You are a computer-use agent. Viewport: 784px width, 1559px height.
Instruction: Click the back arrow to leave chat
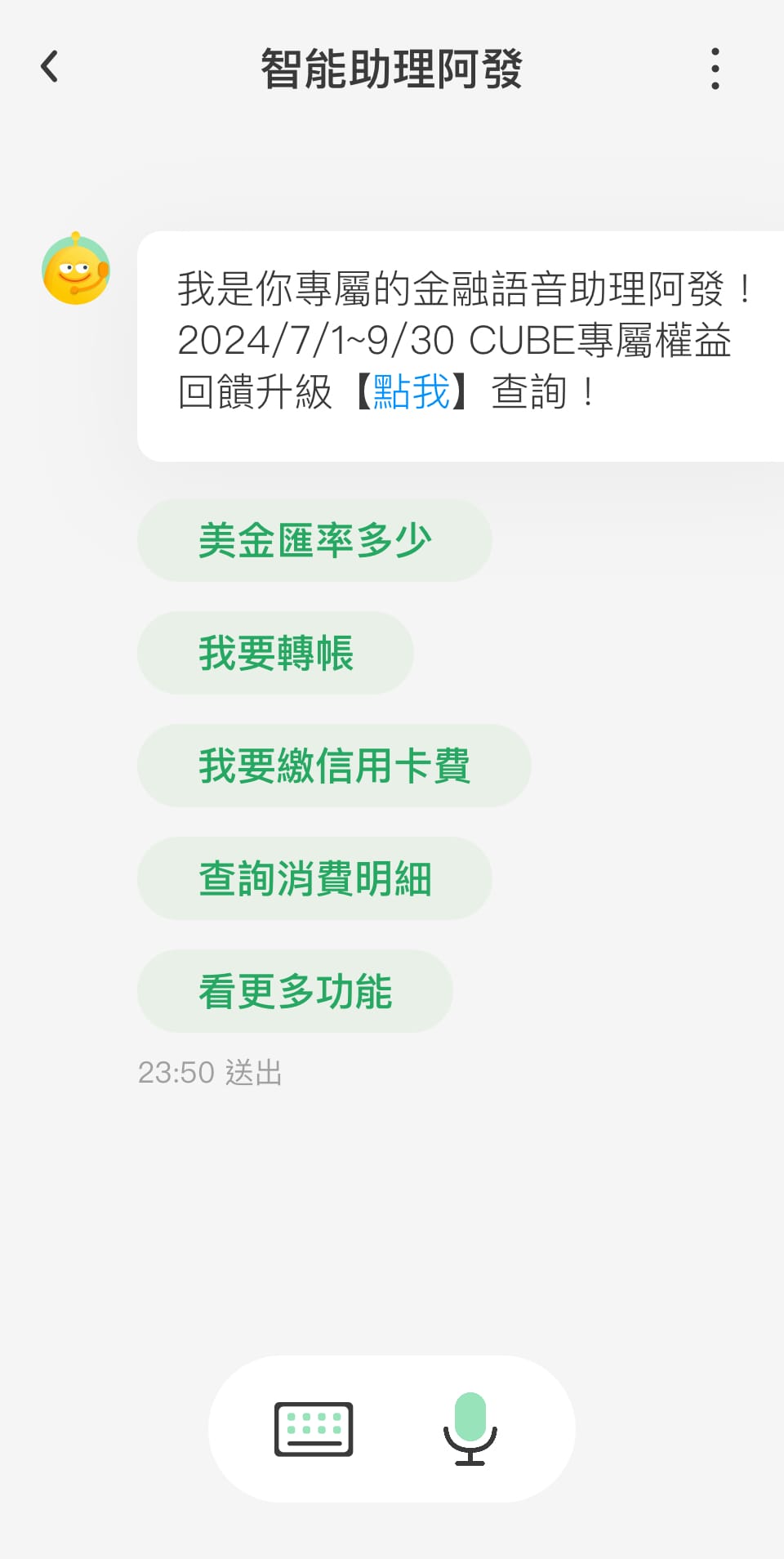coord(49,67)
